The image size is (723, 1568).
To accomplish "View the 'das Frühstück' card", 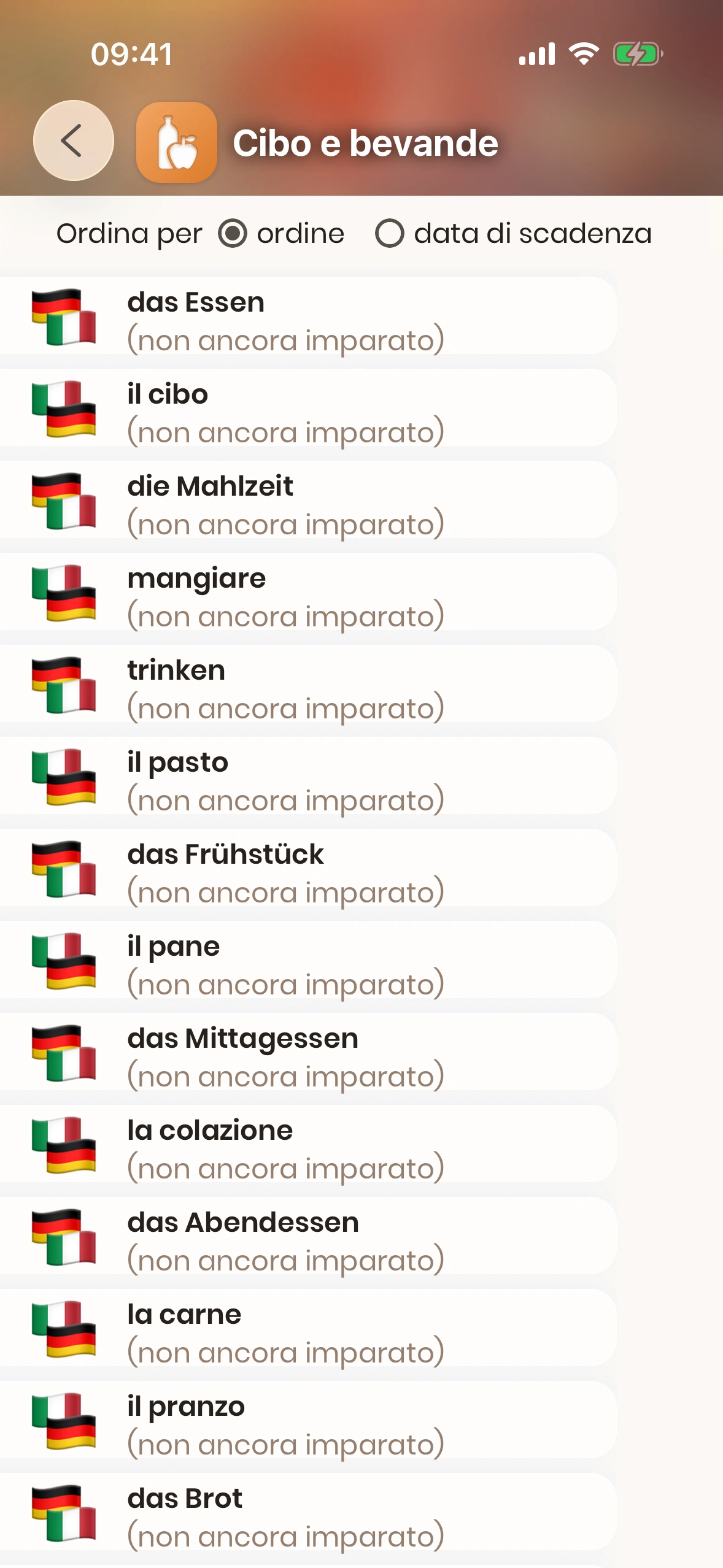I will (307, 869).
